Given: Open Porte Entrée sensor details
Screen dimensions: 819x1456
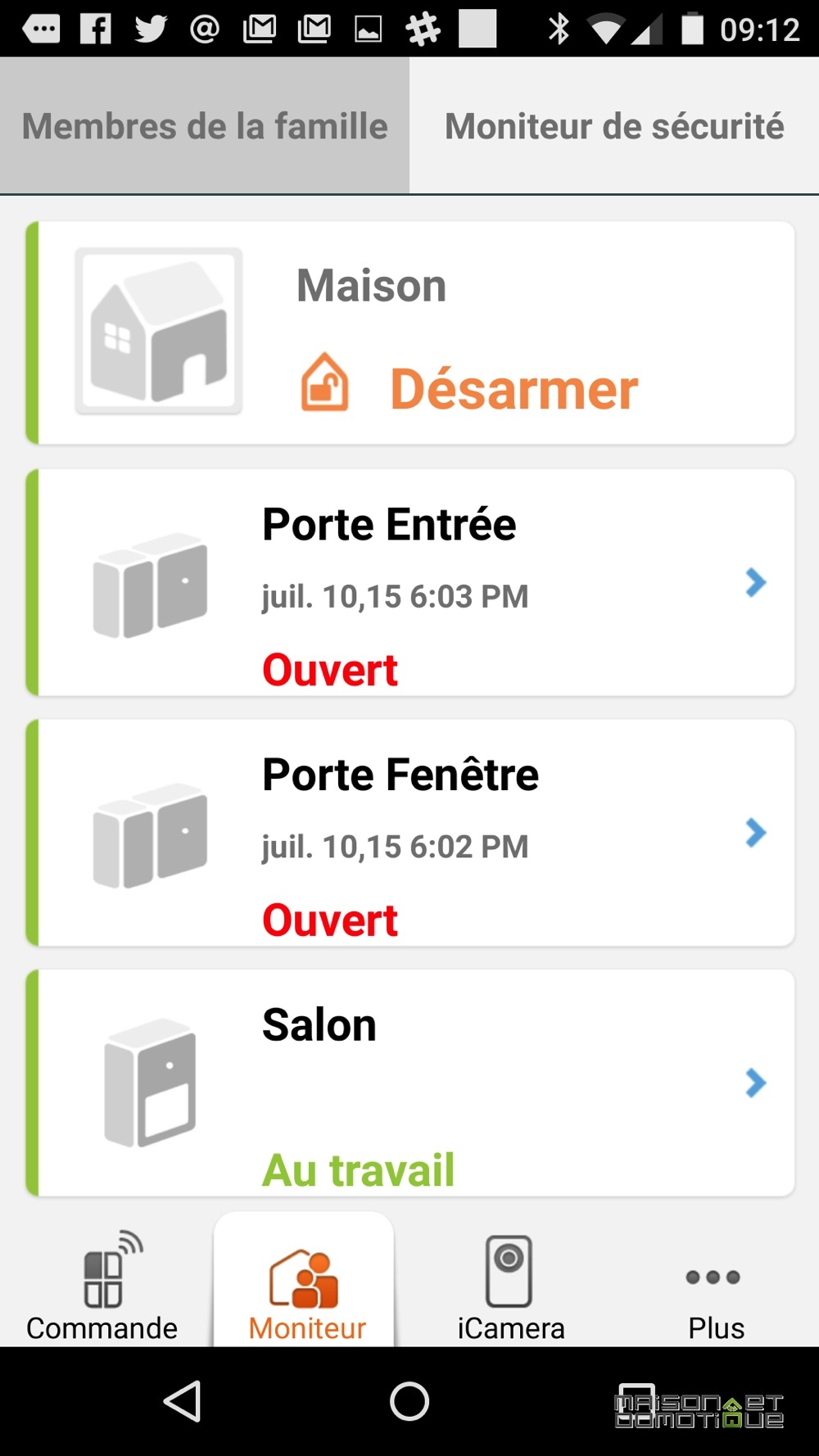Looking at the screenshot, I should click(x=410, y=583).
